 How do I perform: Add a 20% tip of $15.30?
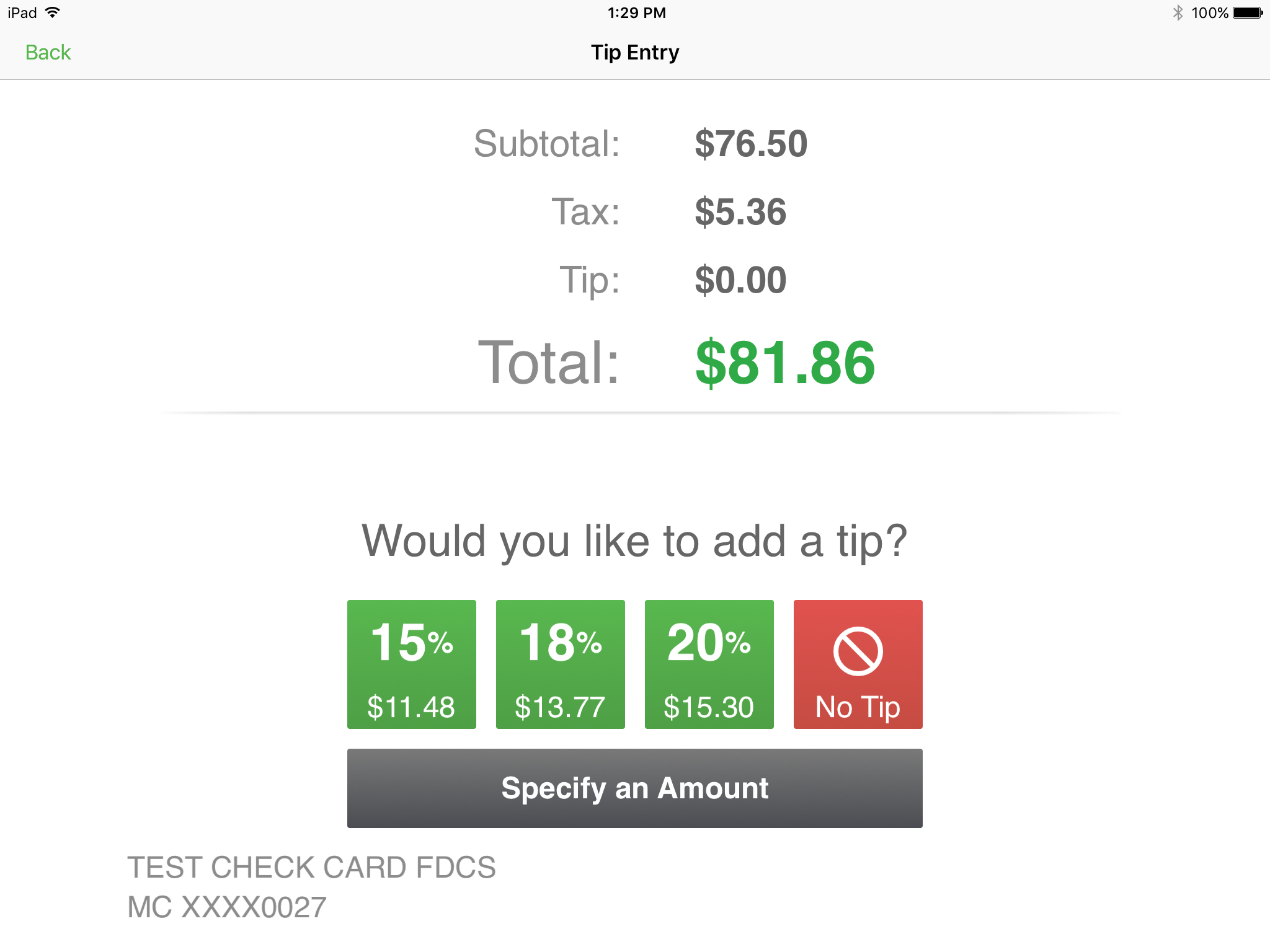tap(709, 664)
